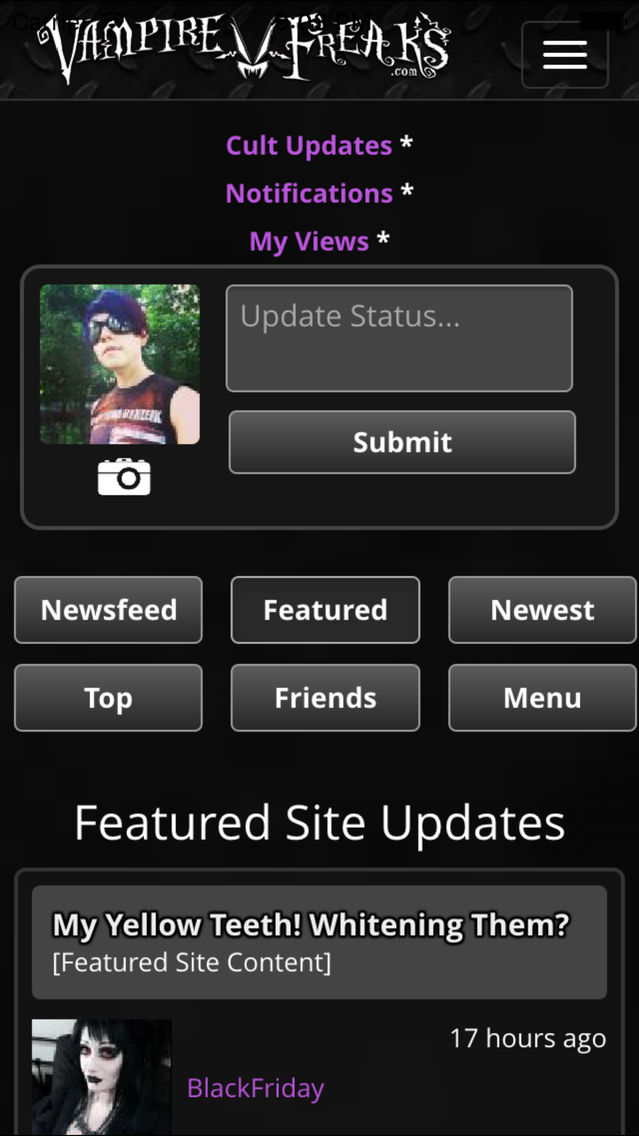Focus the Update Status field
Viewport: 639px width, 1136px height.
[x=399, y=338]
